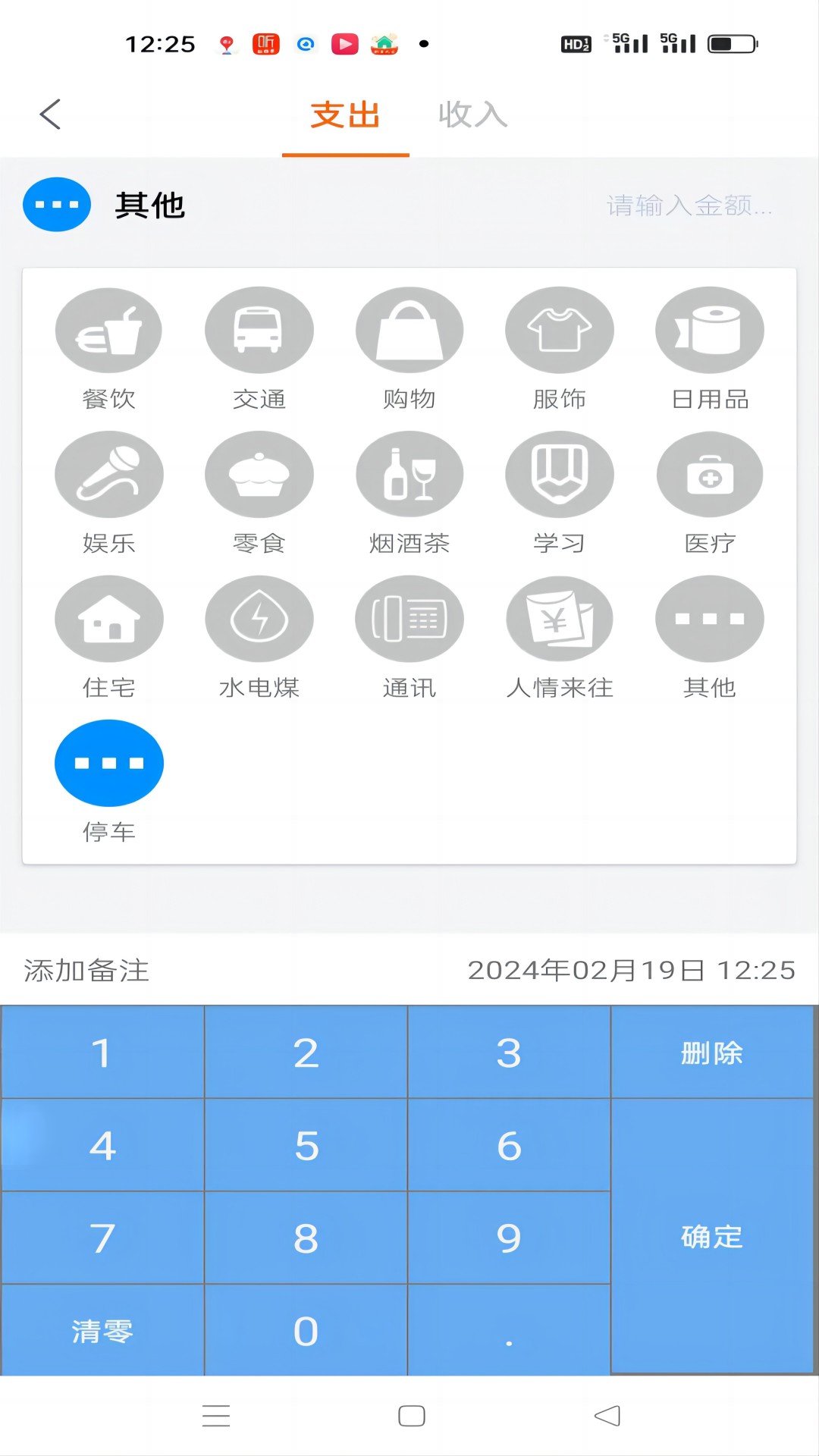Pick the 烟酒茶 wine and tea icon
The height and width of the screenshot is (1456, 819).
point(409,473)
